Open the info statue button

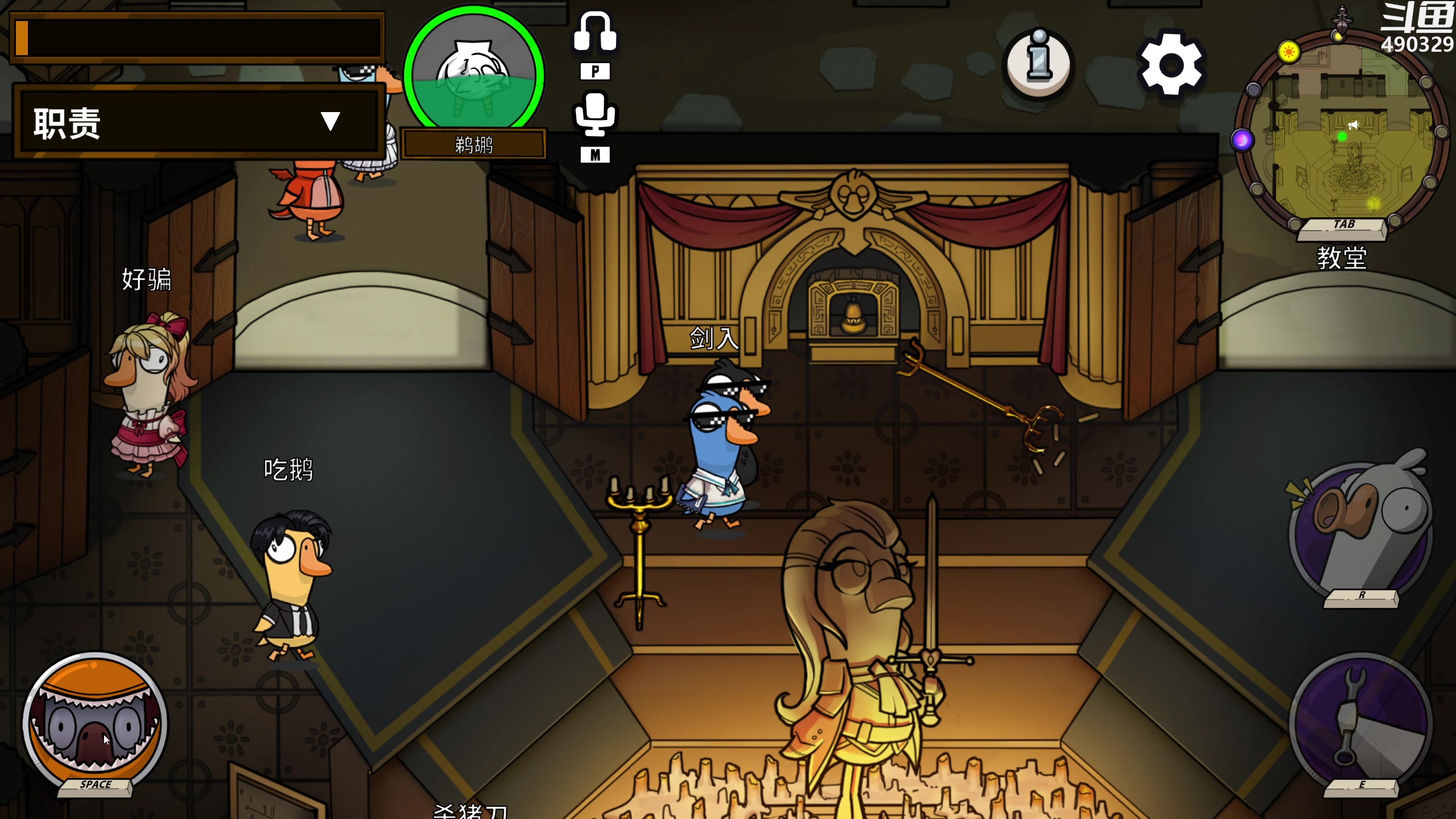click(1039, 64)
